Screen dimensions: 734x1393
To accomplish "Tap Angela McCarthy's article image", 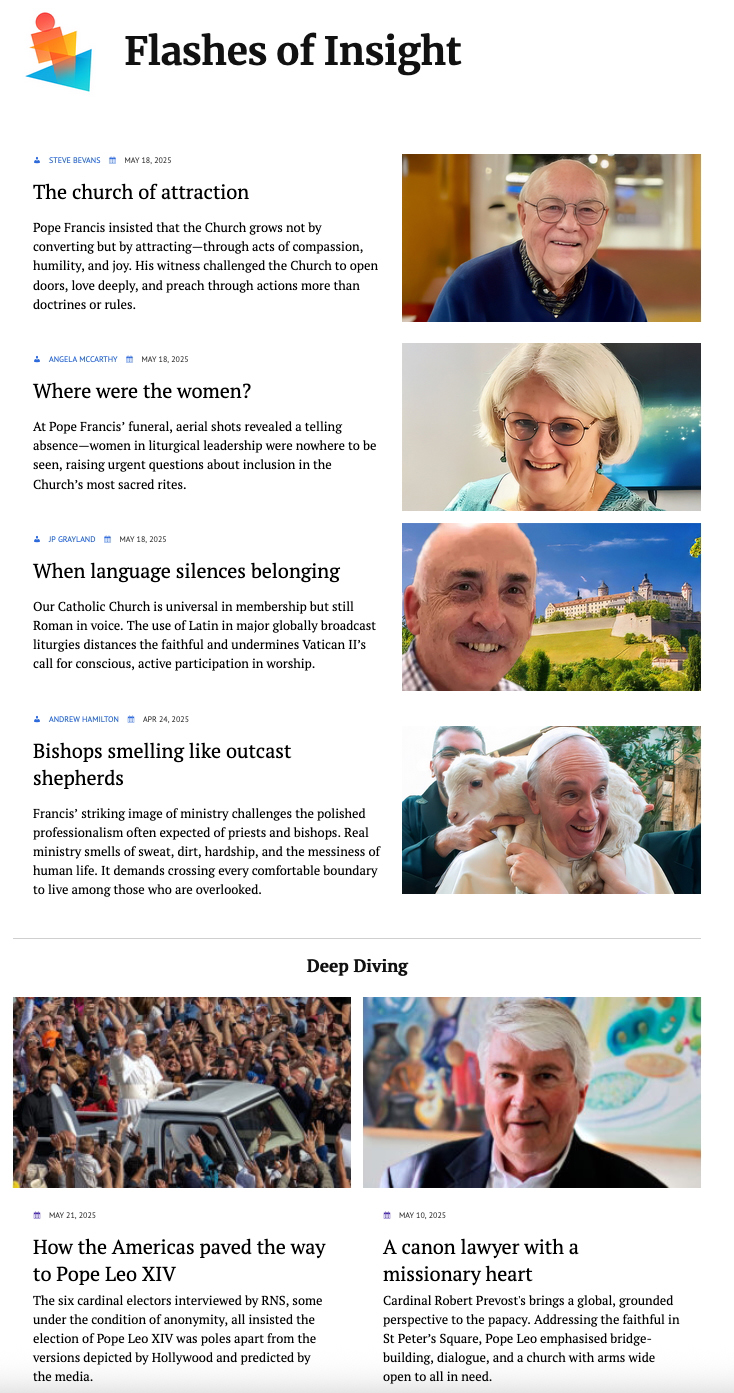I will pos(551,427).
